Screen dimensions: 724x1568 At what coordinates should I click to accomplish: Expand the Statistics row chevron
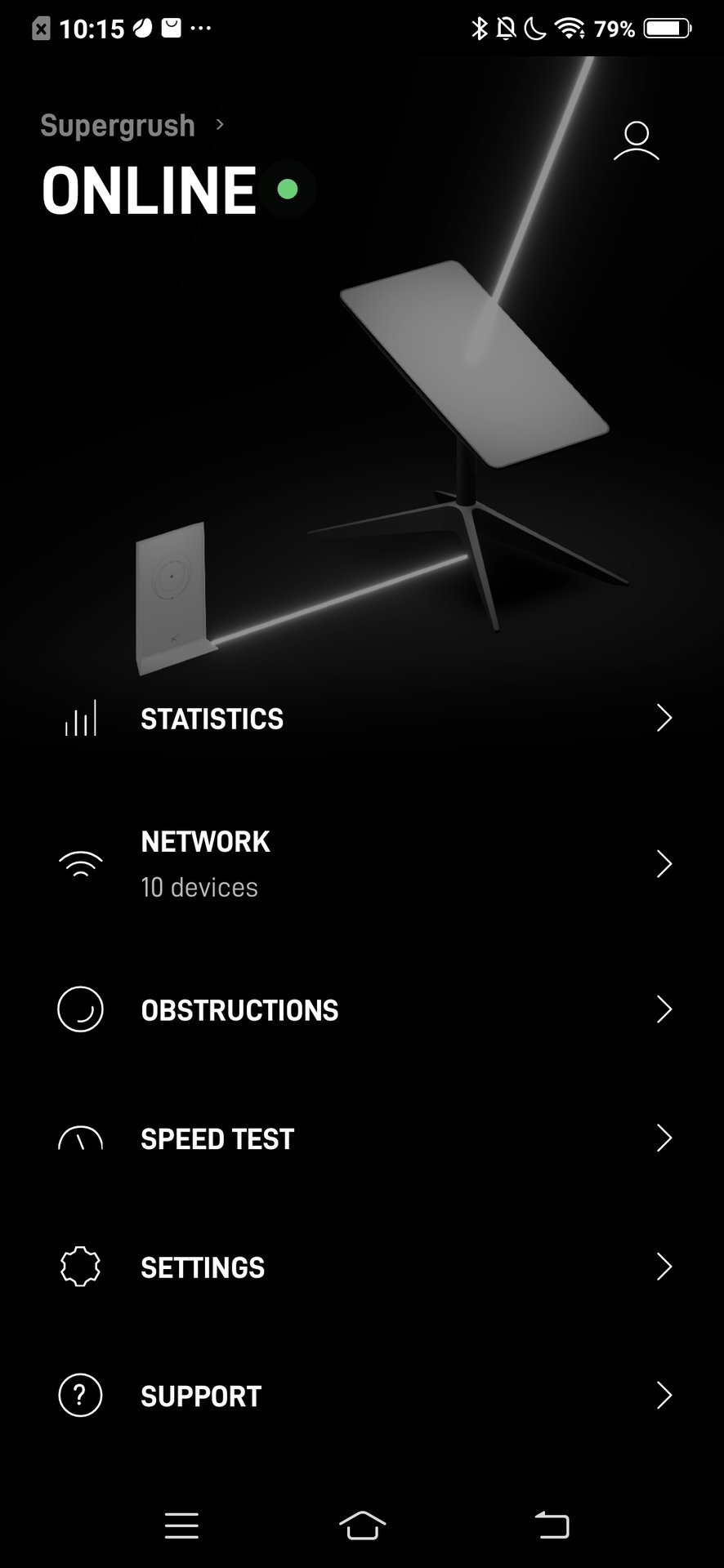(x=664, y=718)
